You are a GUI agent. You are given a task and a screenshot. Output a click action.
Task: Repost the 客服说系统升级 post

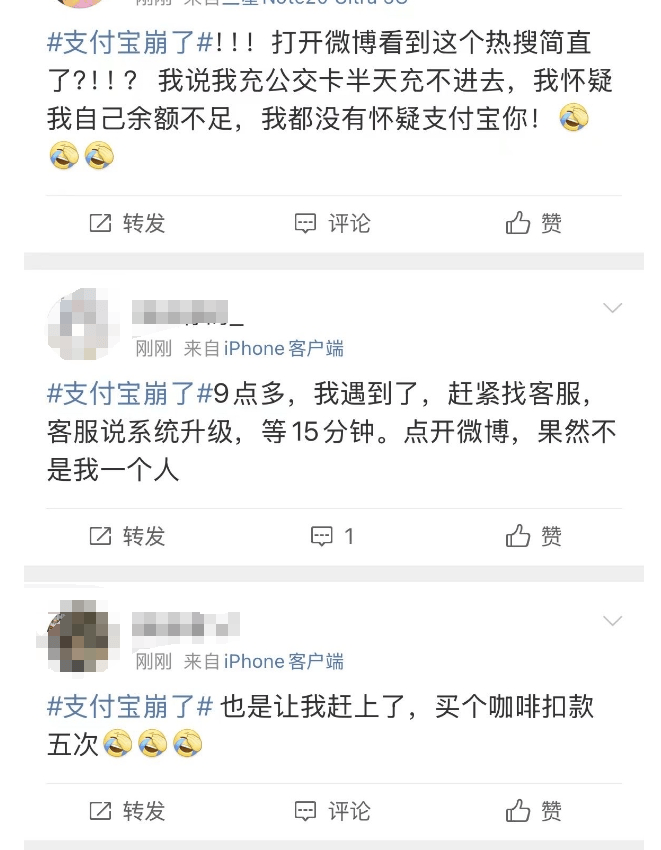pyautogui.click(x=127, y=536)
